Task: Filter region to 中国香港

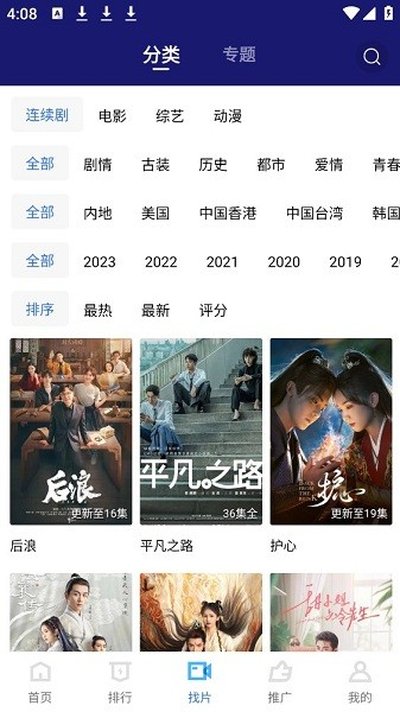Action: pos(228,213)
